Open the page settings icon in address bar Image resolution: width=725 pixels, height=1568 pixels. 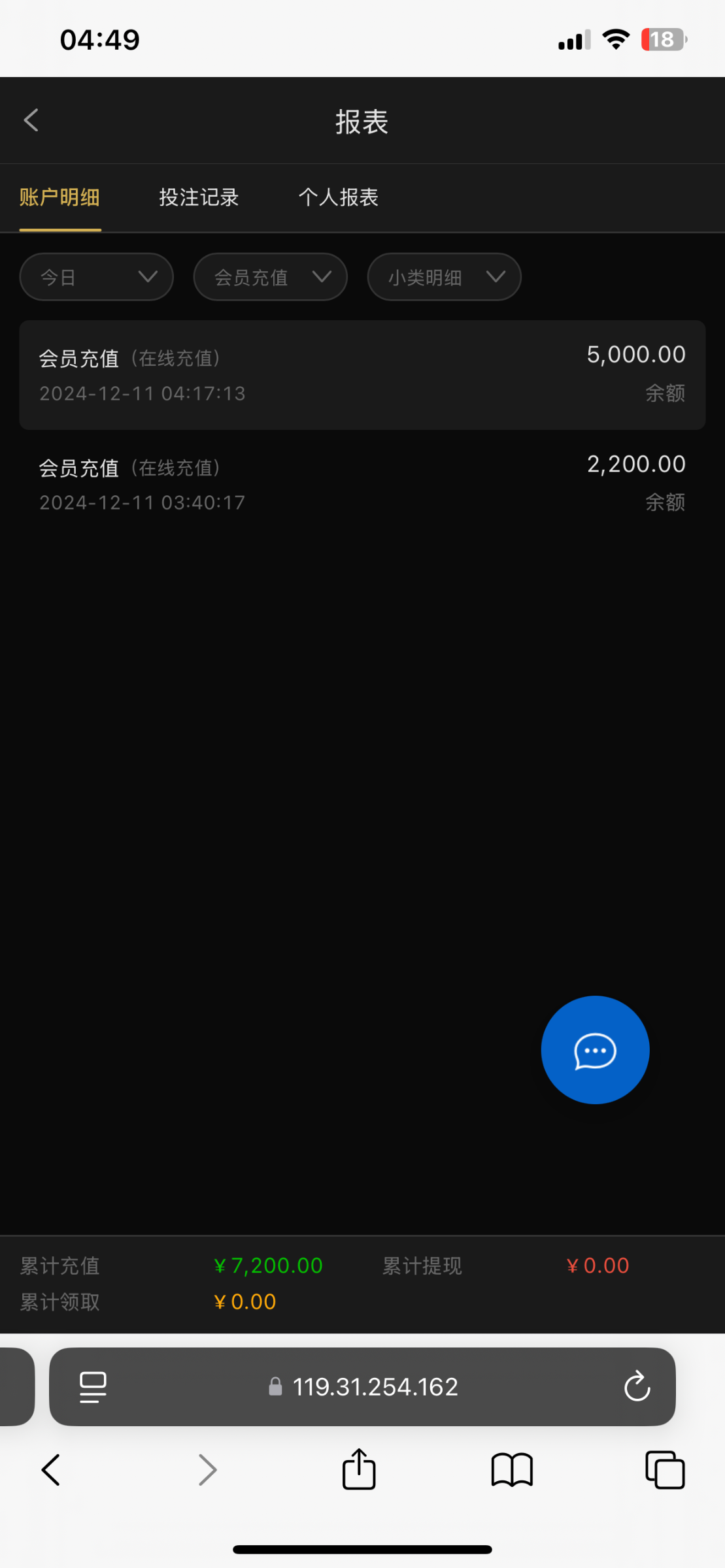pyautogui.click(x=93, y=1387)
